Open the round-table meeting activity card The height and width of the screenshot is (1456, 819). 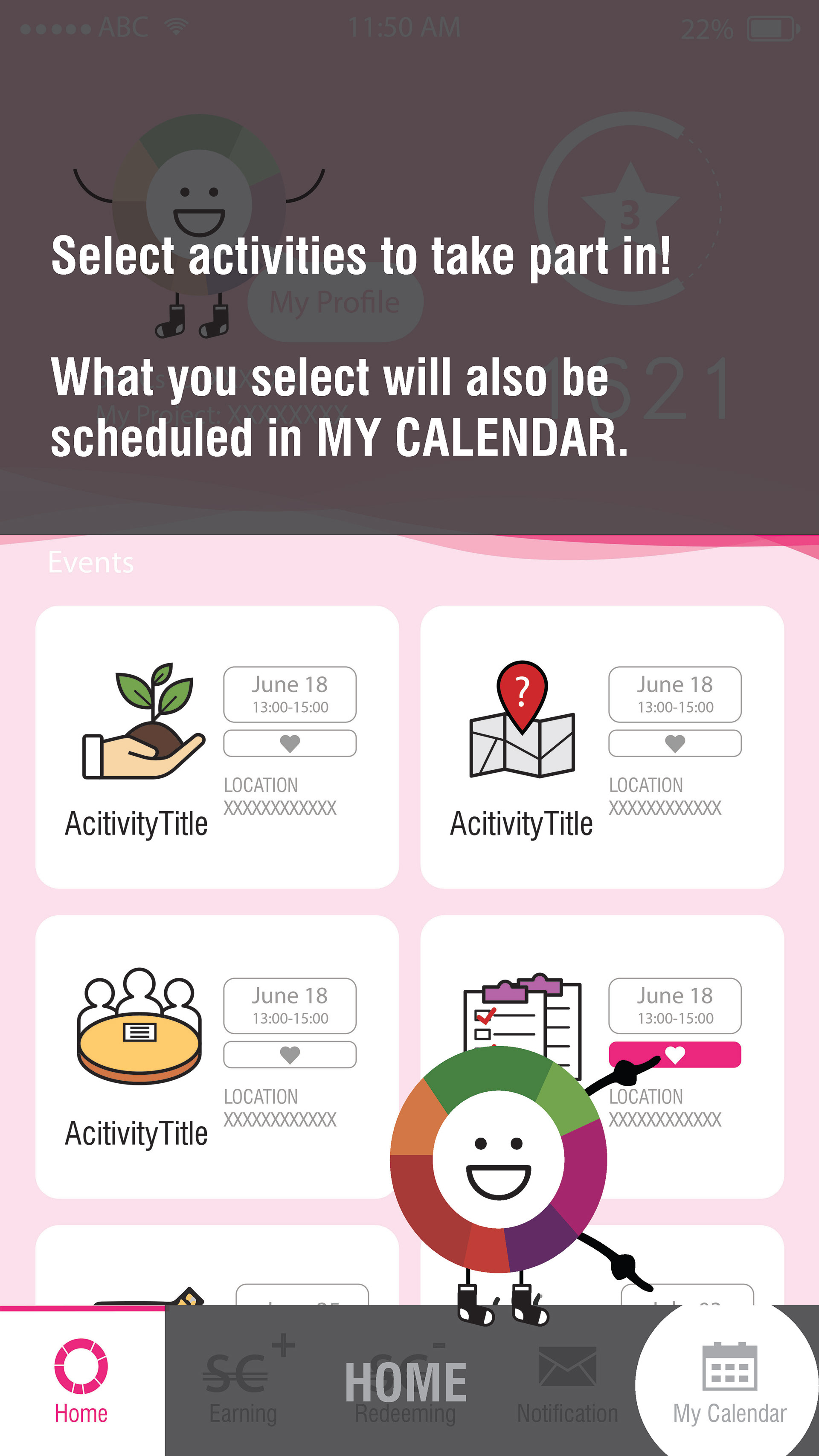(x=141, y=1057)
